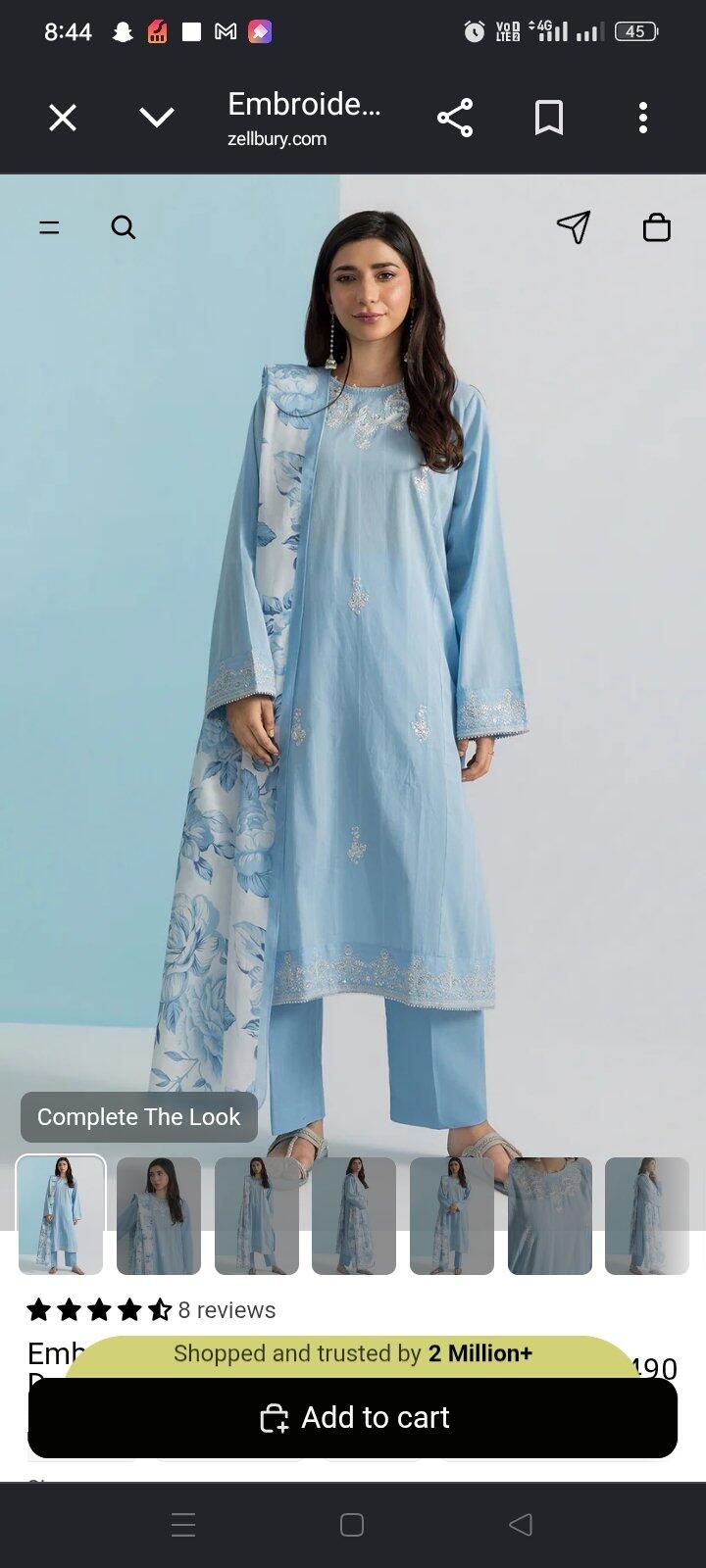Tap the paper-plane send icon
The image size is (706, 1568).
point(574,226)
